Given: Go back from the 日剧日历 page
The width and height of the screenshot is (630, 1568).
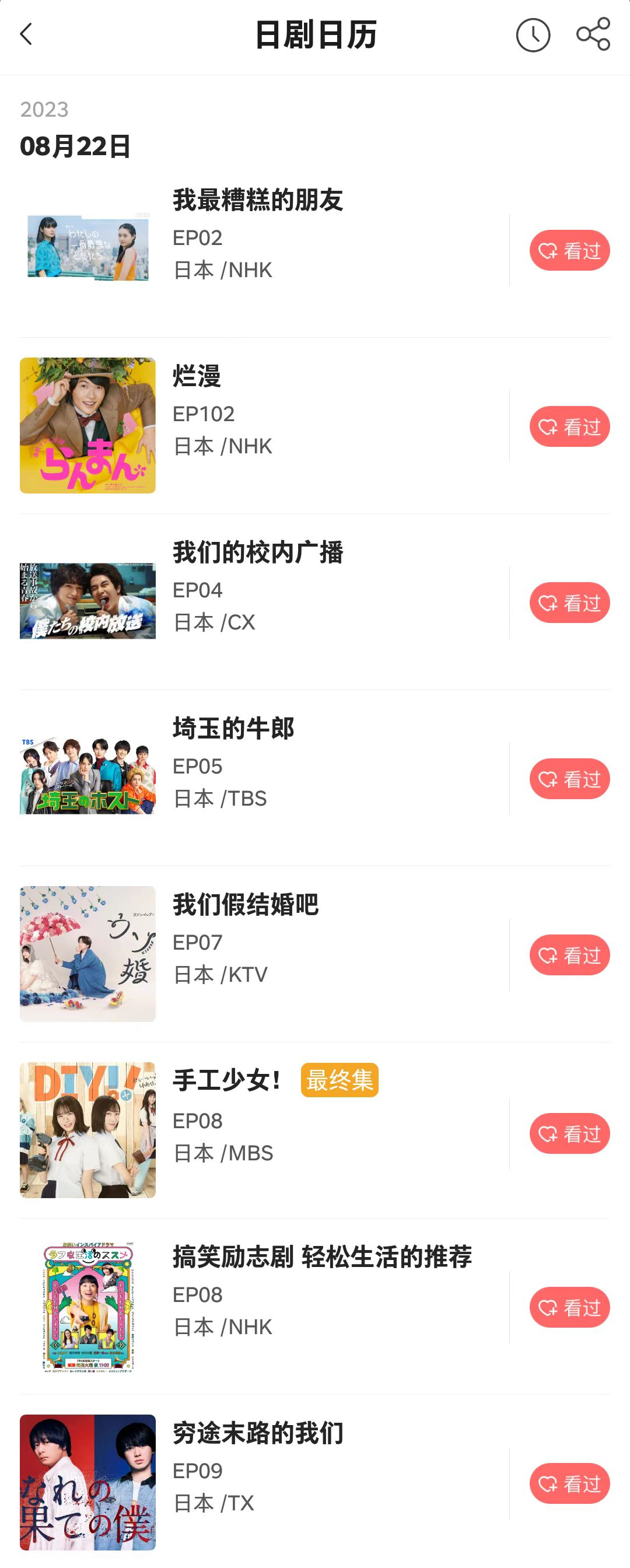Looking at the screenshot, I should click(x=26, y=34).
